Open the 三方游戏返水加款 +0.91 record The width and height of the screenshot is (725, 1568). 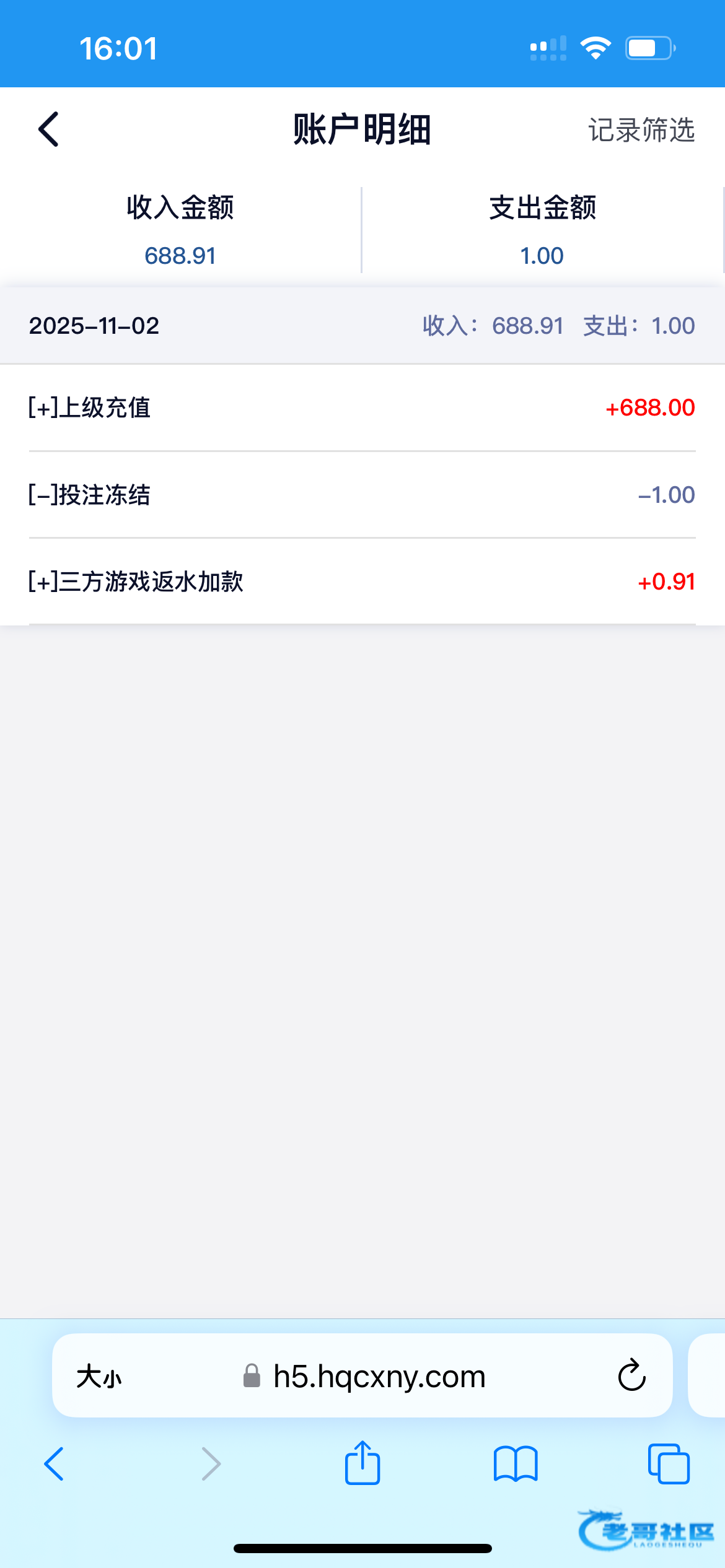tap(362, 581)
